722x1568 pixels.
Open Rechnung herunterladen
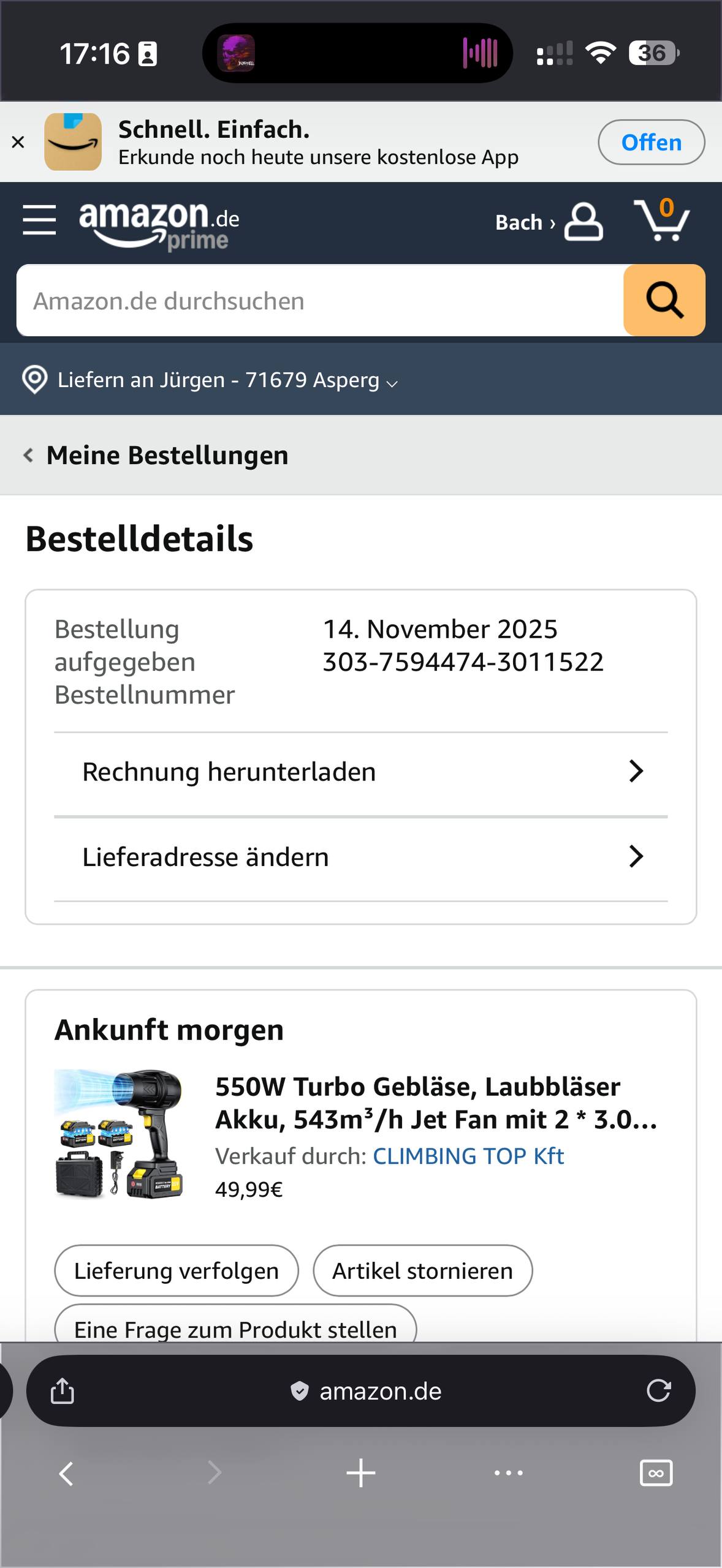pos(361,772)
